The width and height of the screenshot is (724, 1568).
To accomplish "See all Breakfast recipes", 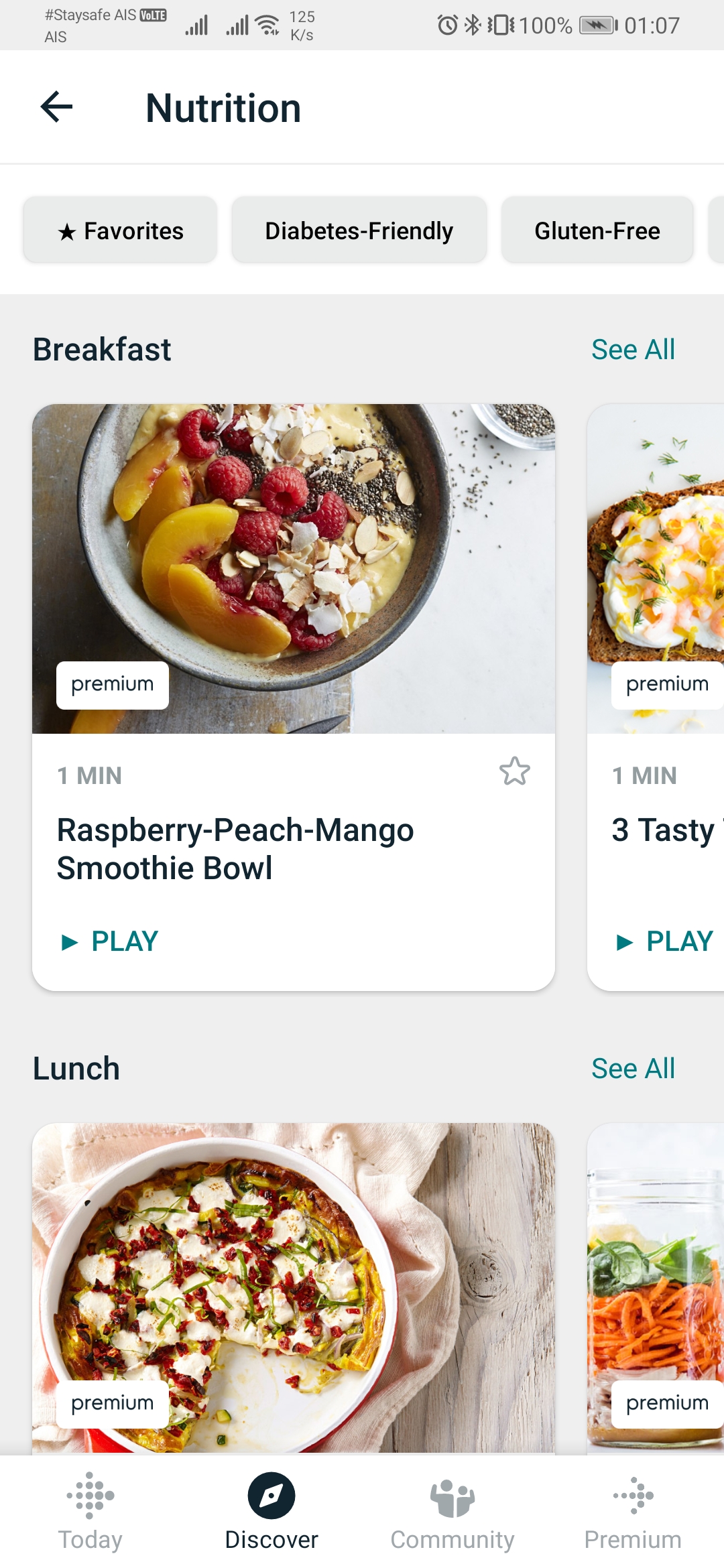I will 632,349.
